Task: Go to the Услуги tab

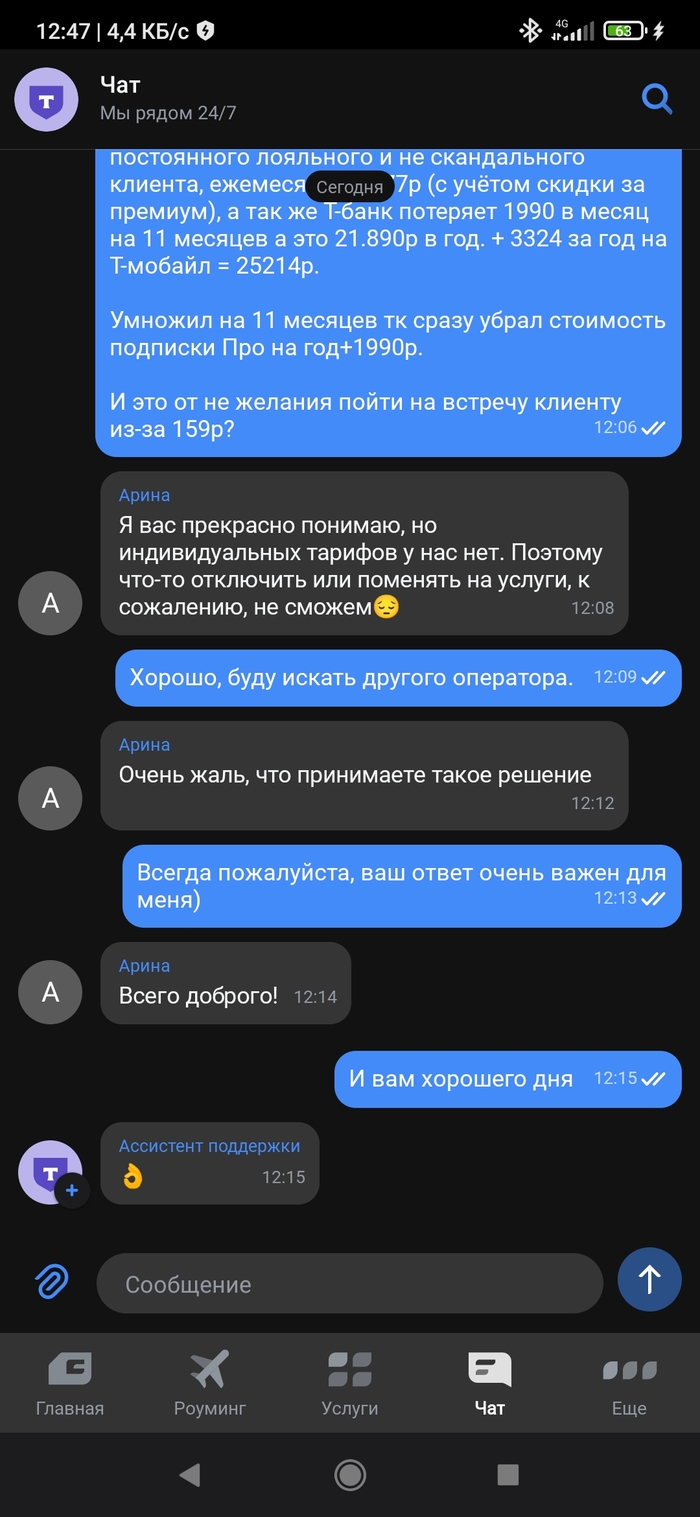Action: point(350,1382)
